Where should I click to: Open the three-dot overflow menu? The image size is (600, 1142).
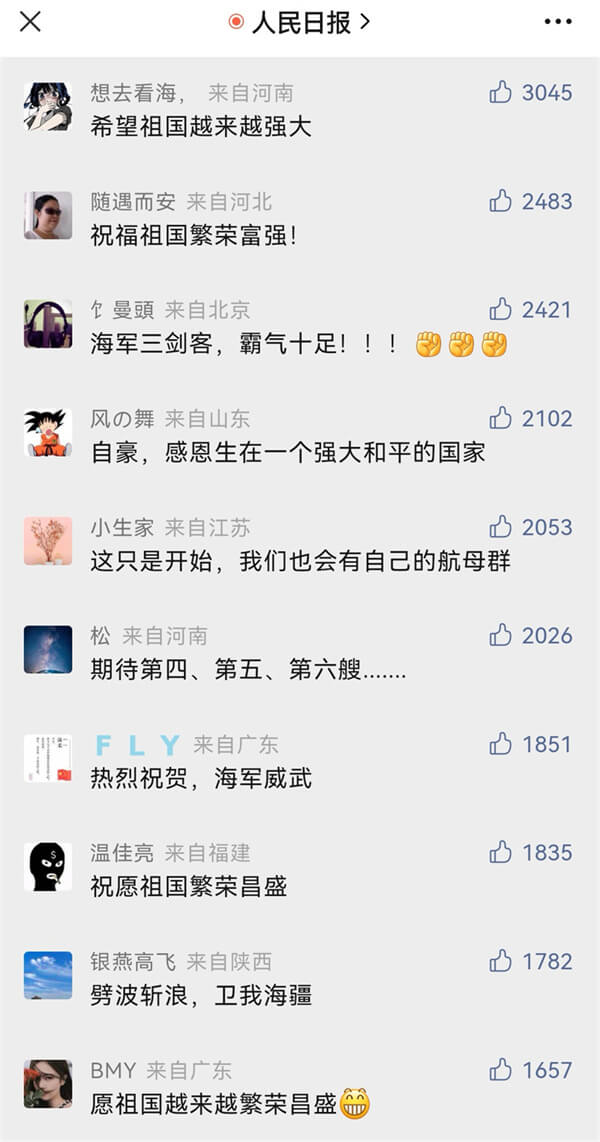coord(558,21)
